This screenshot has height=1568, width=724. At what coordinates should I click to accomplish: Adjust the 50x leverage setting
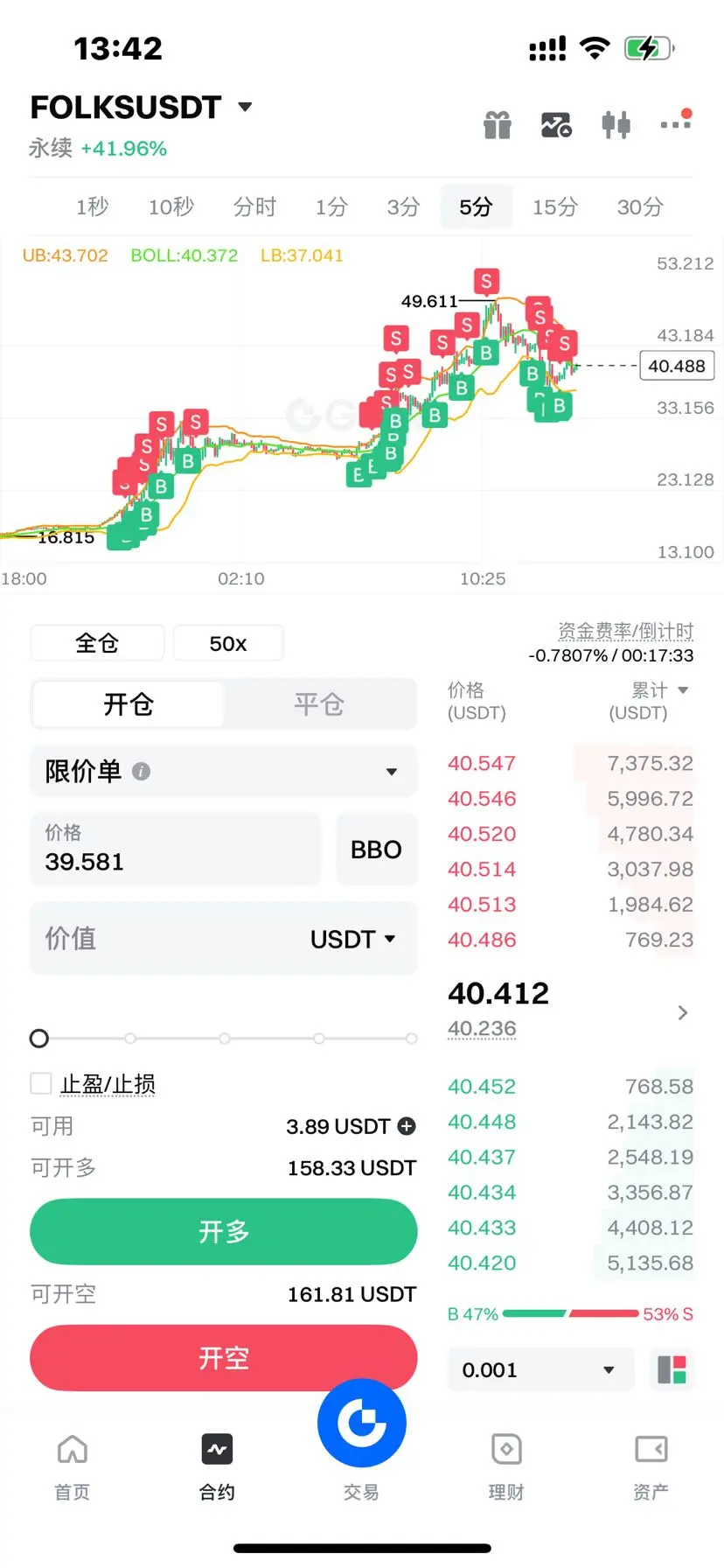click(x=228, y=643)
